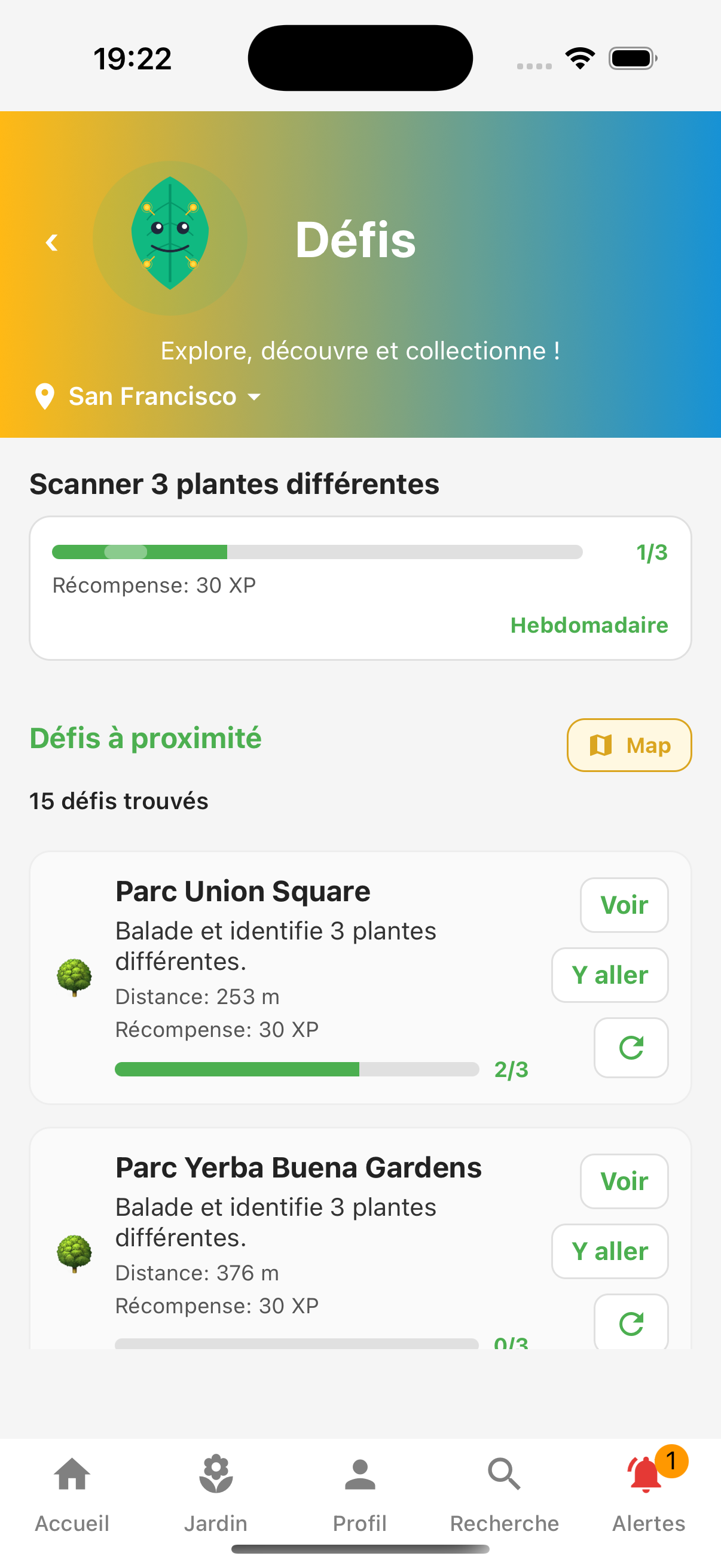Image resolution: width=721 pixels, height=1568 pixels.
Task: Tap Y aller for Parc Yerba Buena Gardens
Action: click(610, 1252)
